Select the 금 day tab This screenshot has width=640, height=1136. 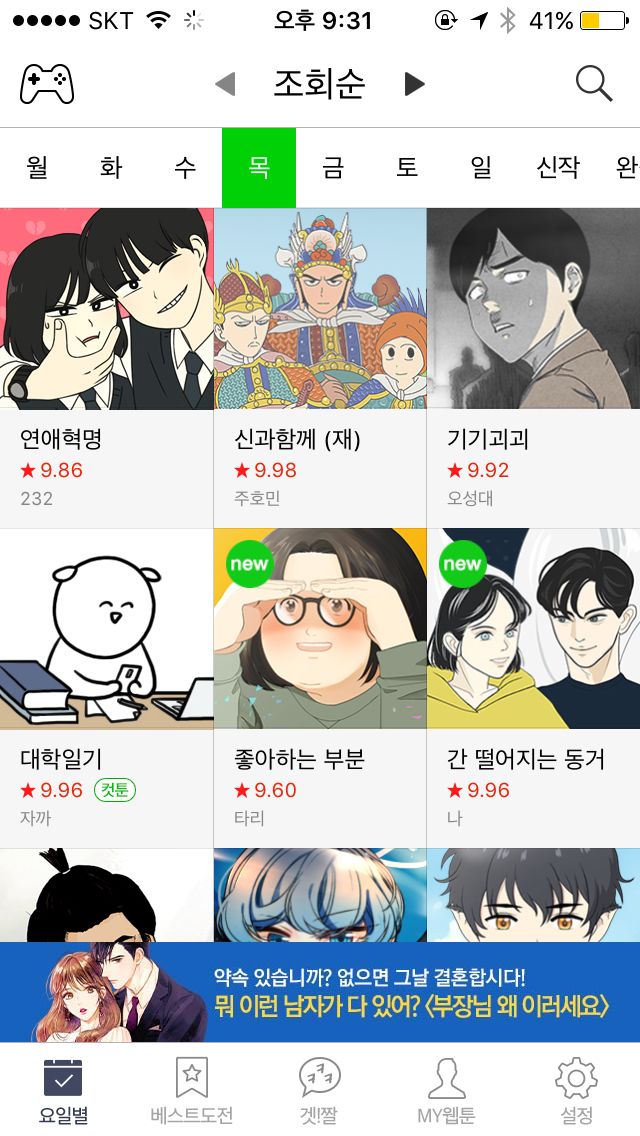[x=333, y=168]
